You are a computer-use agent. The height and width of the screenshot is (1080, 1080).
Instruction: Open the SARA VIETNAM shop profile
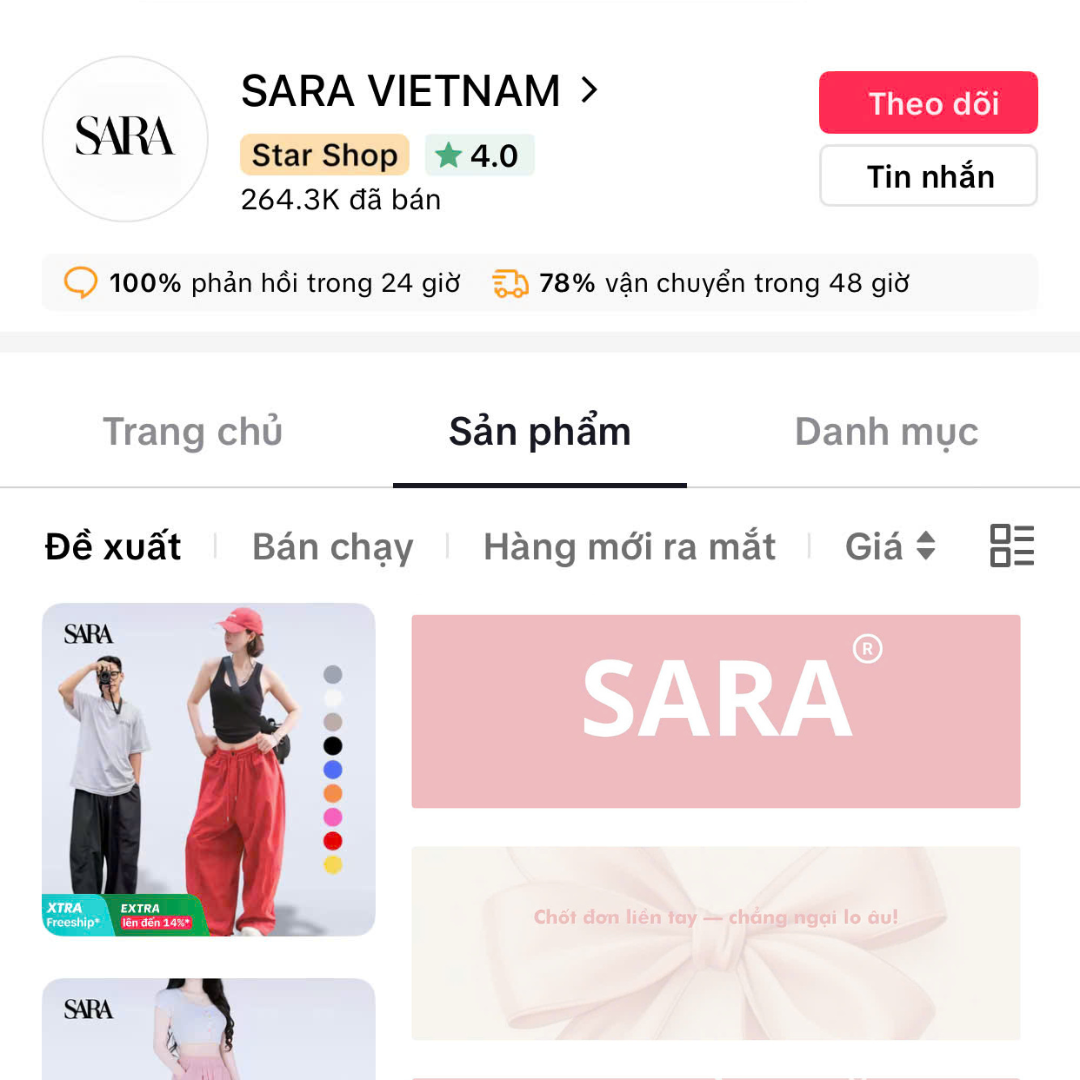[420, 92]
